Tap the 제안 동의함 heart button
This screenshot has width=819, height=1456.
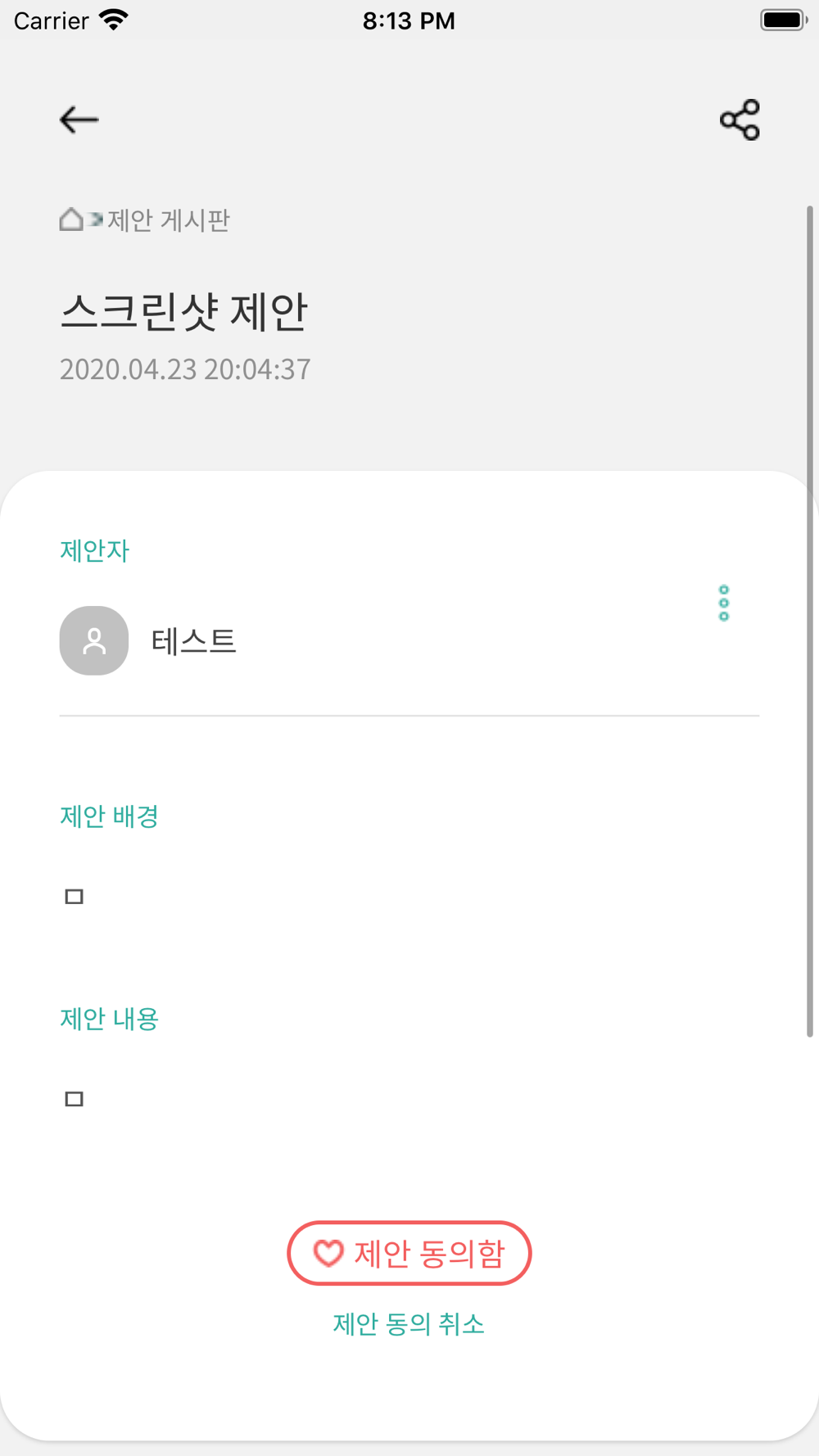pyautogui.click(x=409, y=1253)
